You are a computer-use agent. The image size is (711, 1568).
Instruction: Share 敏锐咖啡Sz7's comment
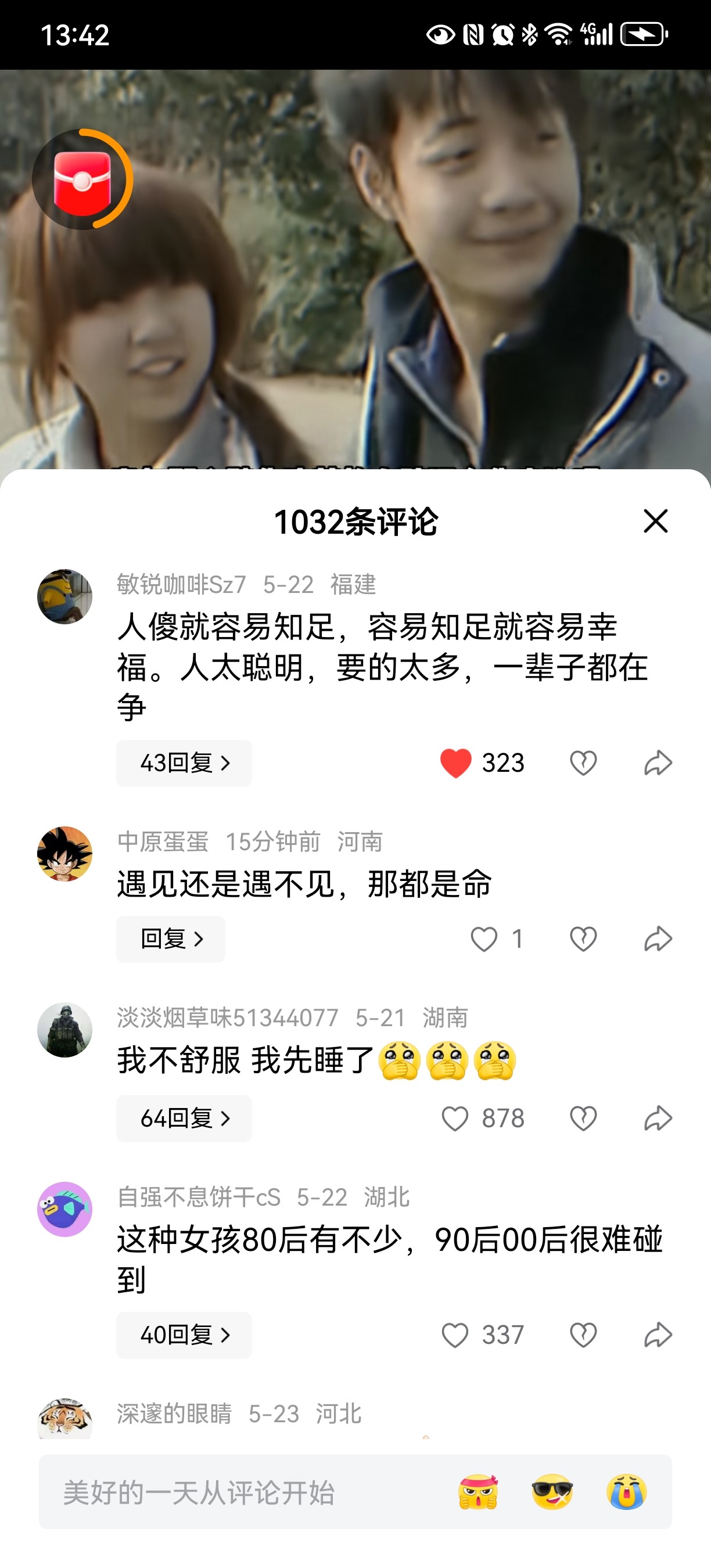[x=658, y=763]
